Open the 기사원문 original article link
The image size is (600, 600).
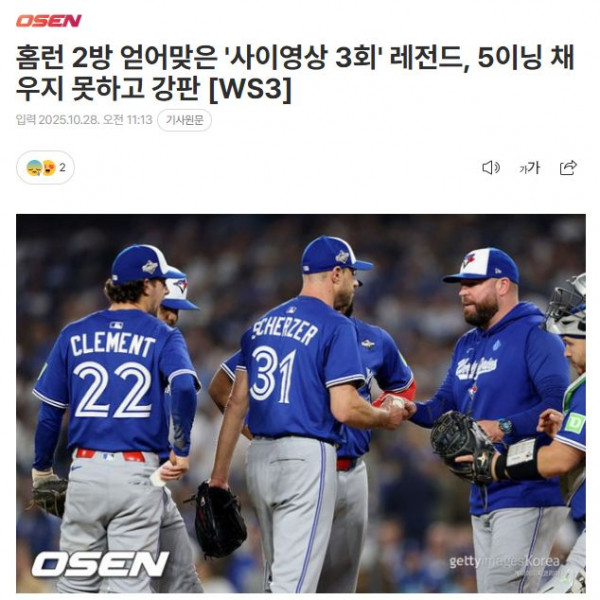184,120
